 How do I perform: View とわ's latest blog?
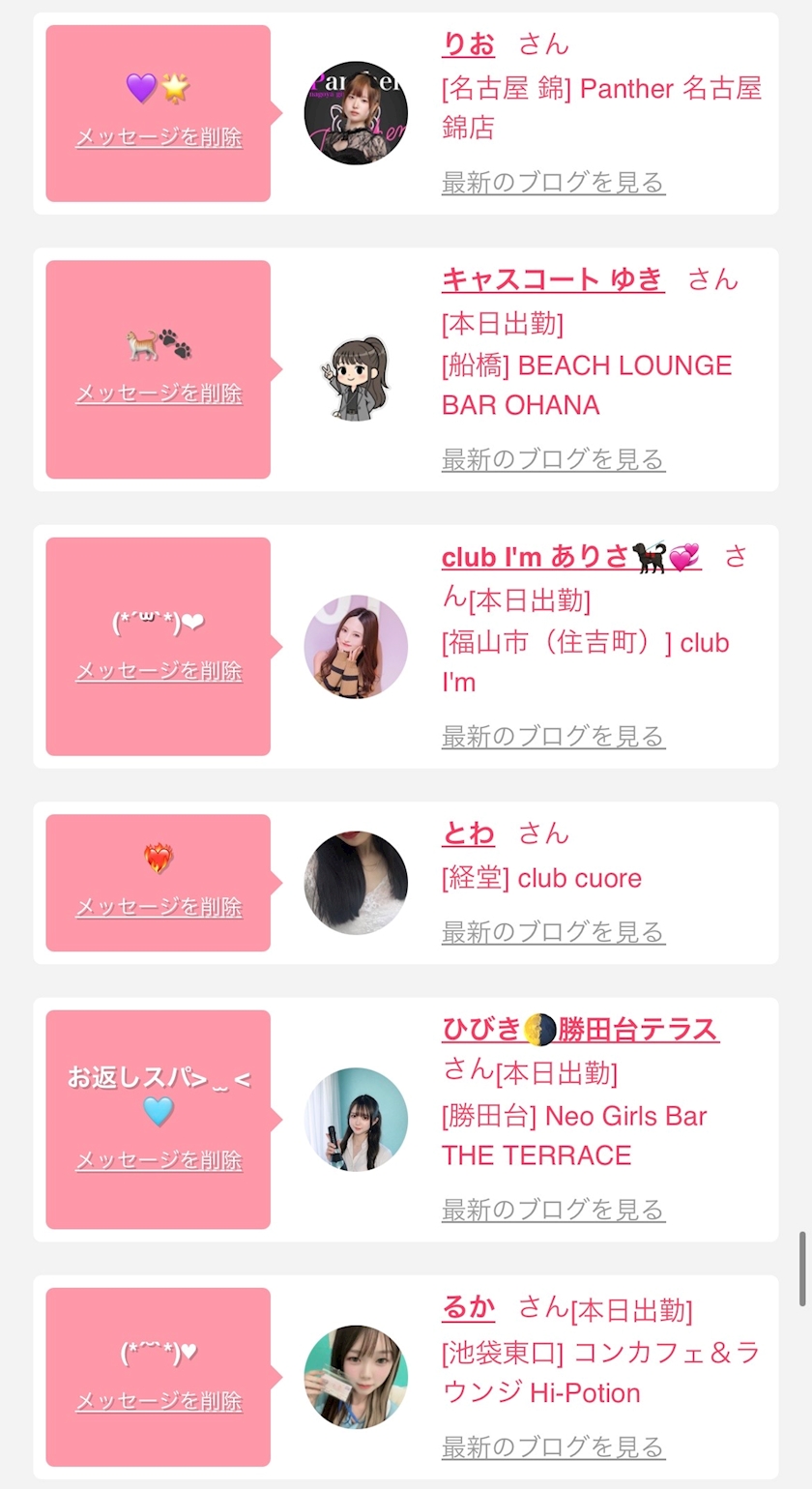[x=553, y=932]
